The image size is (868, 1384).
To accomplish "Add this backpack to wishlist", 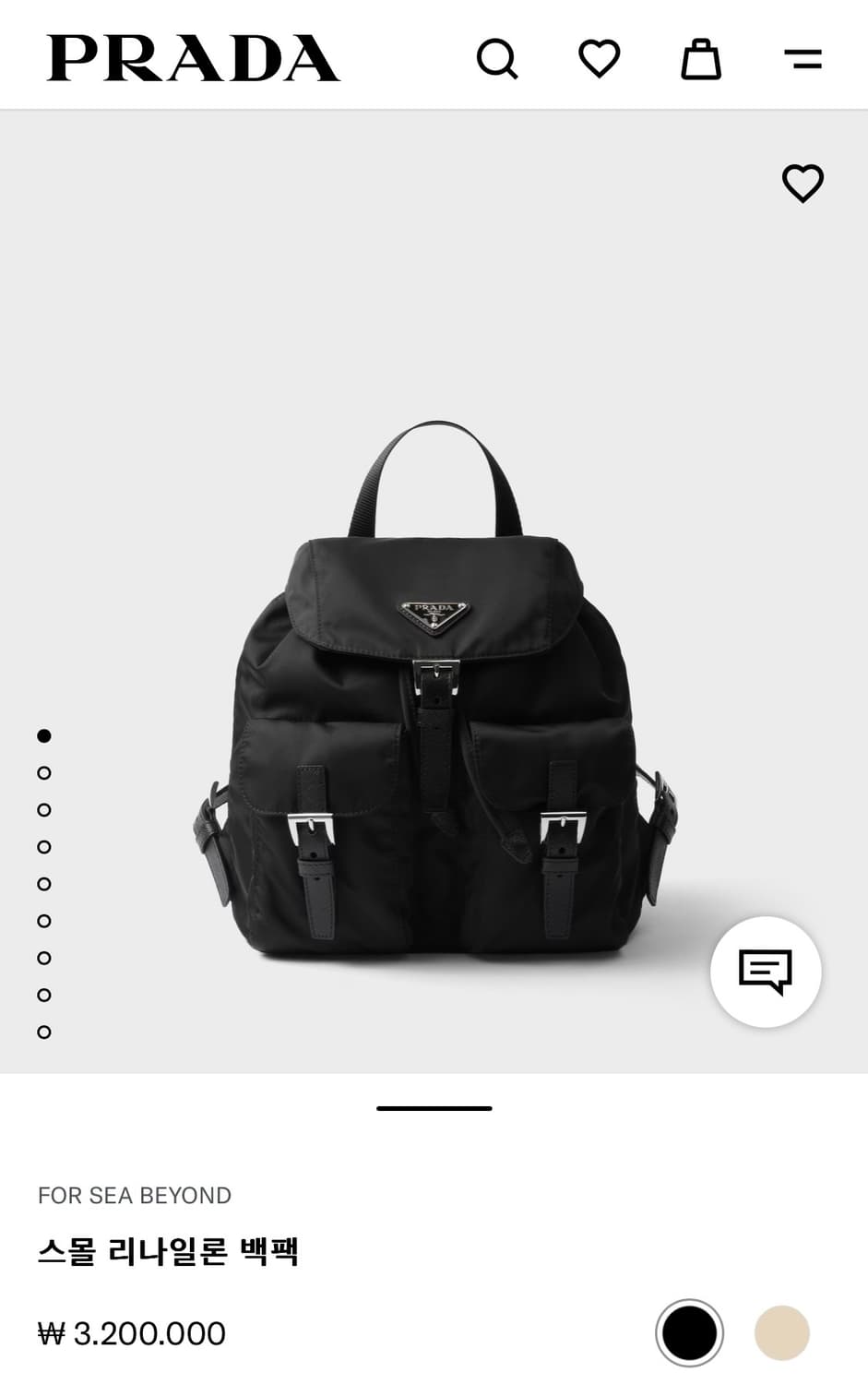I will point(803,183).
